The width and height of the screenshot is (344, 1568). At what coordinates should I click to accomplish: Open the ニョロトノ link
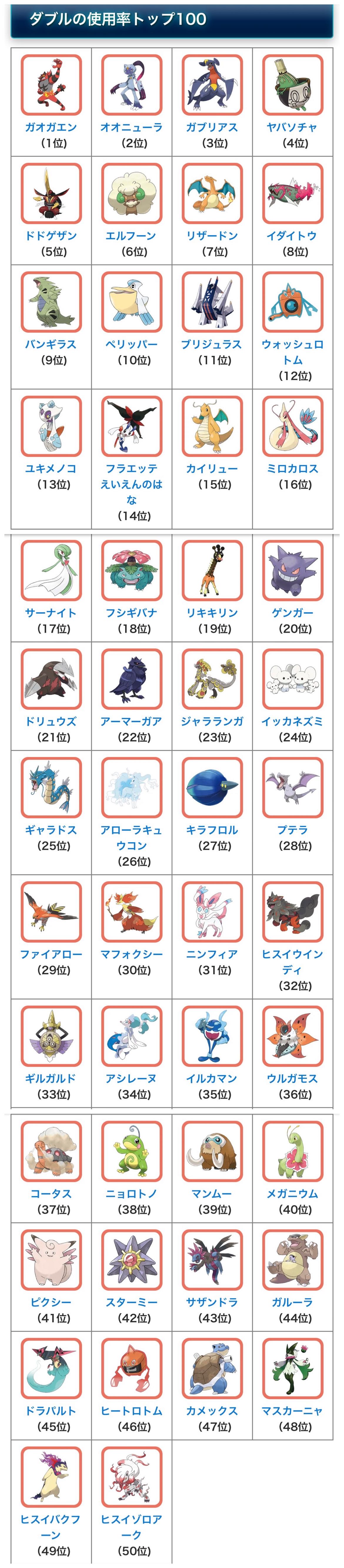pos(131,1193)
